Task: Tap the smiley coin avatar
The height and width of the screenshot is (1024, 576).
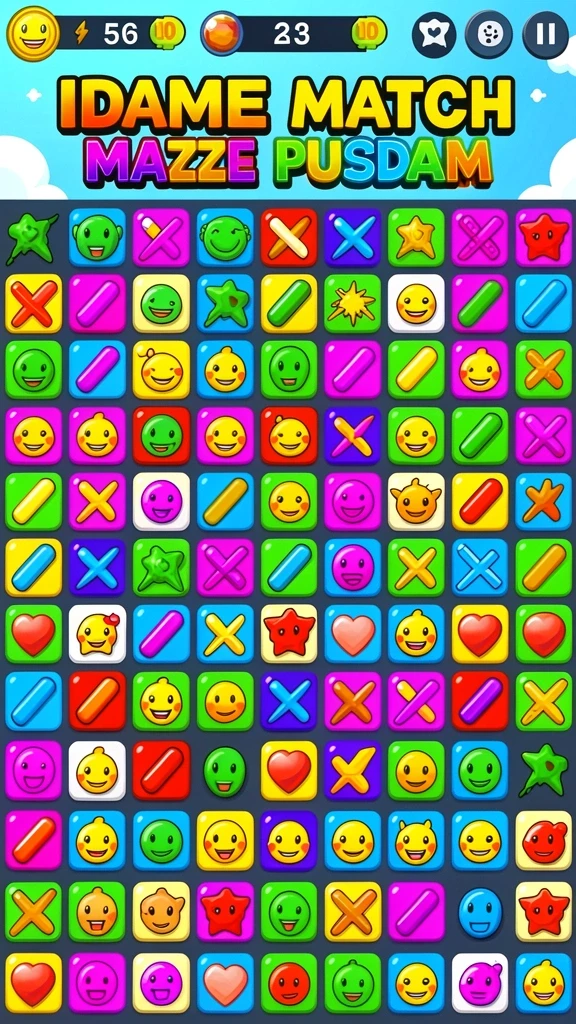Action: [x=33, y=33]
